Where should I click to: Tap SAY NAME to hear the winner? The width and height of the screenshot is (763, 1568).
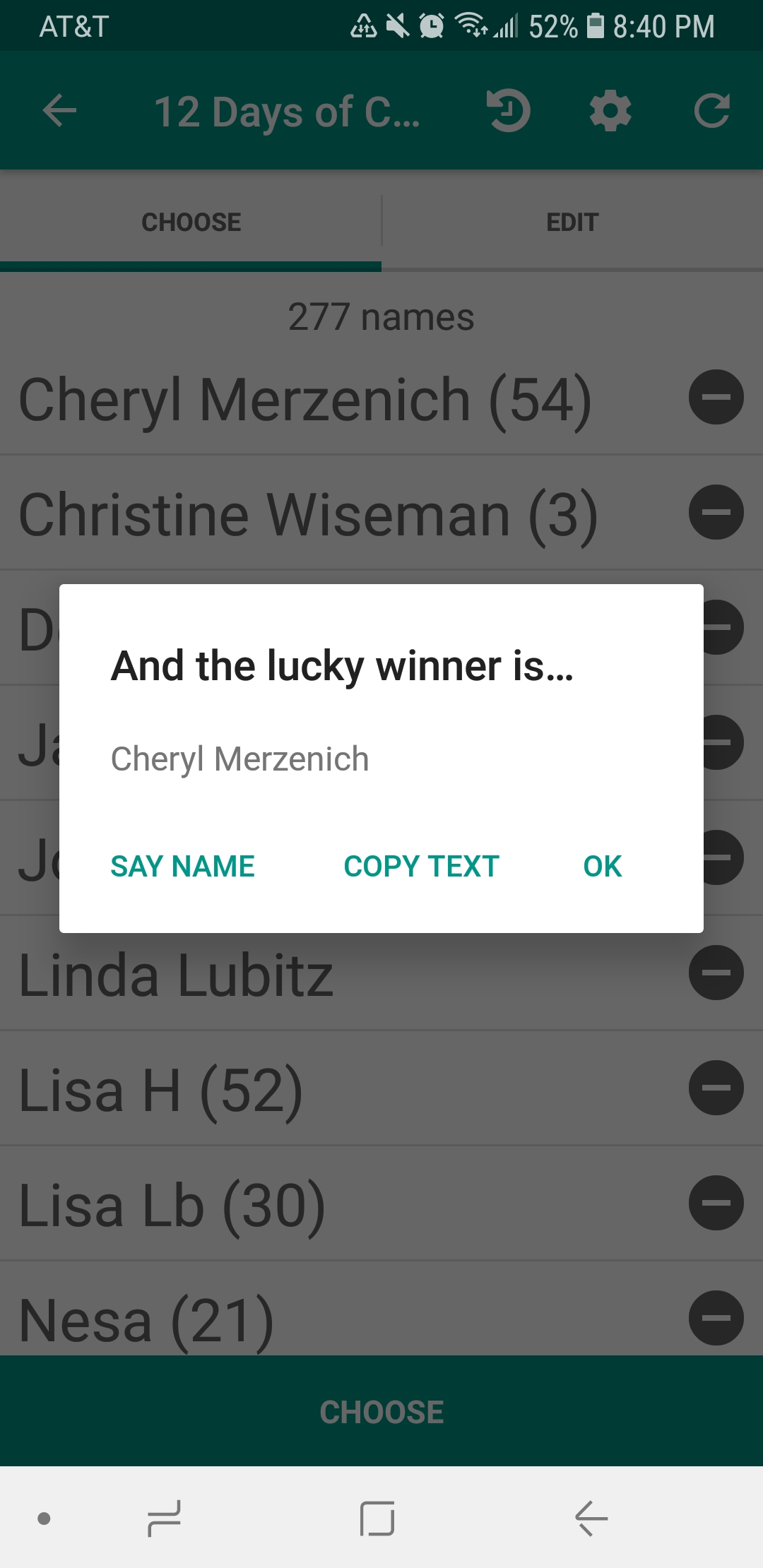tap(182, 867)
